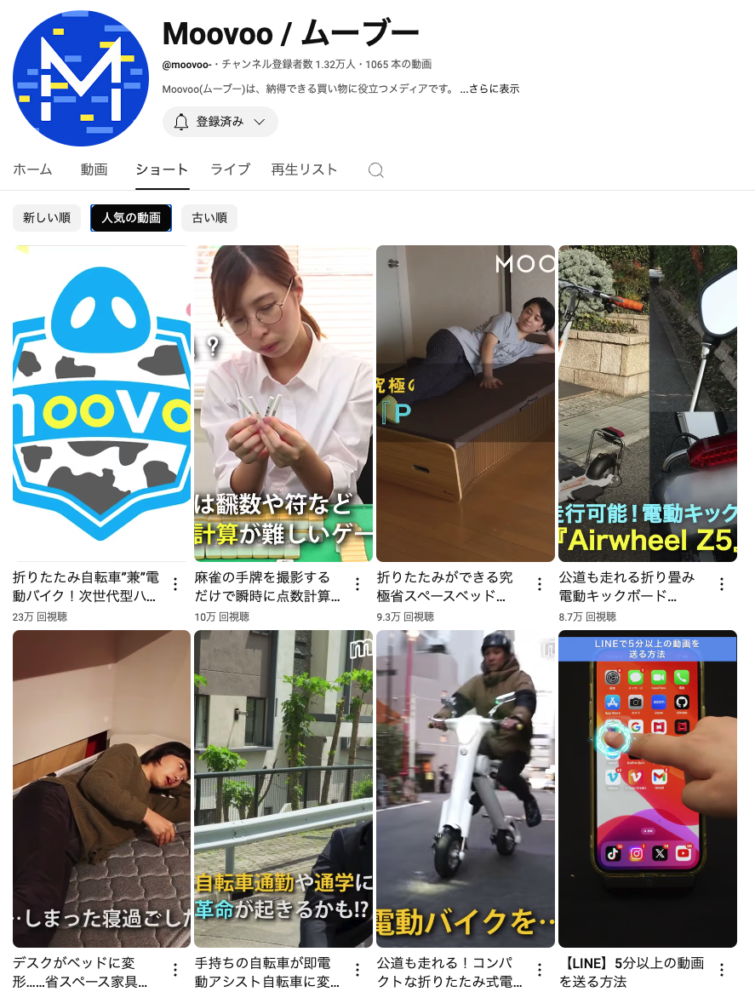Screen dimensions: 755x992
Task: Watch the Airwheel Z5 電動キックボード short
Action: pos(647,403)
